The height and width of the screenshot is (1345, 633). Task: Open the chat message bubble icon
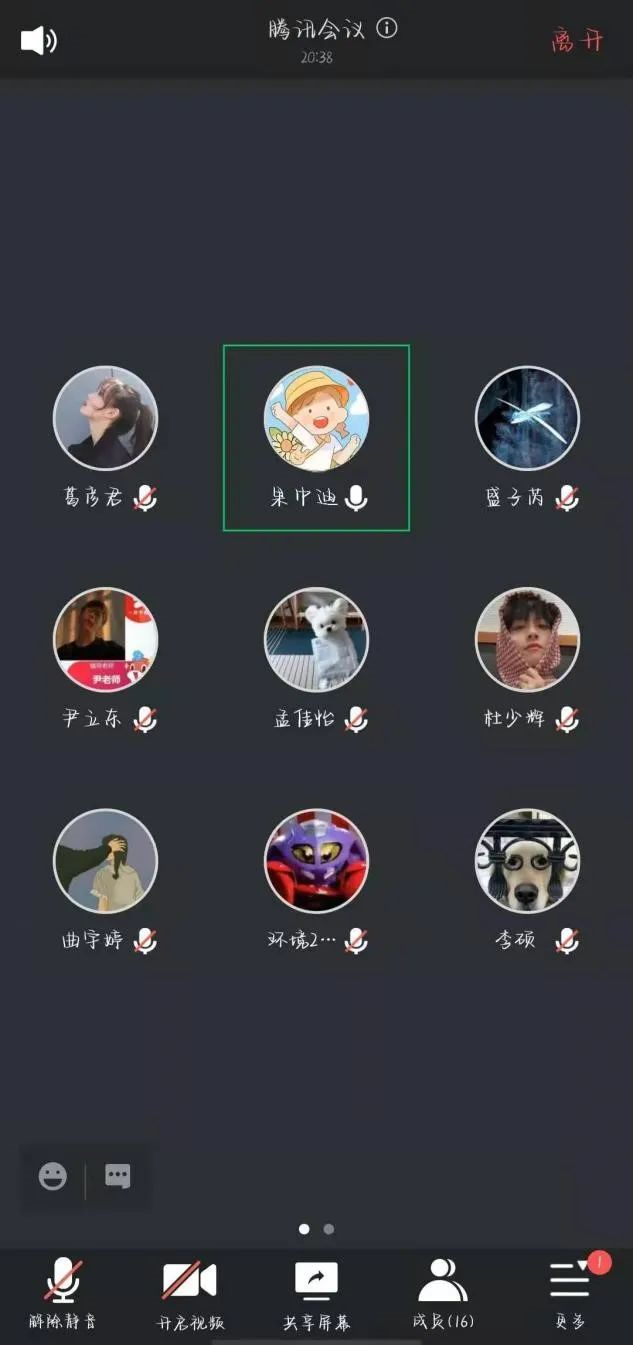118,1176
